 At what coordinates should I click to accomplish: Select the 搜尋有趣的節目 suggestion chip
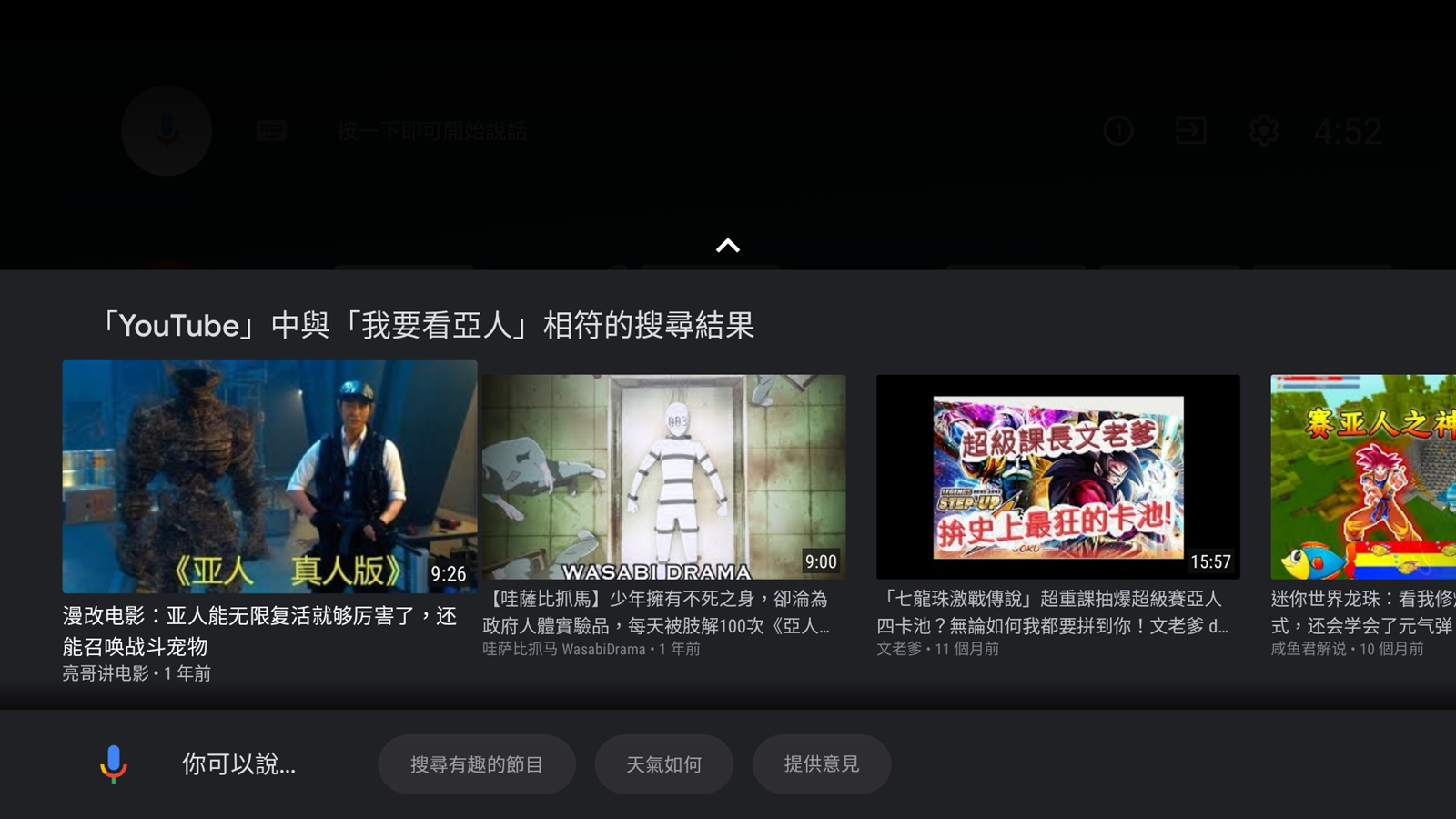(476, 764)
